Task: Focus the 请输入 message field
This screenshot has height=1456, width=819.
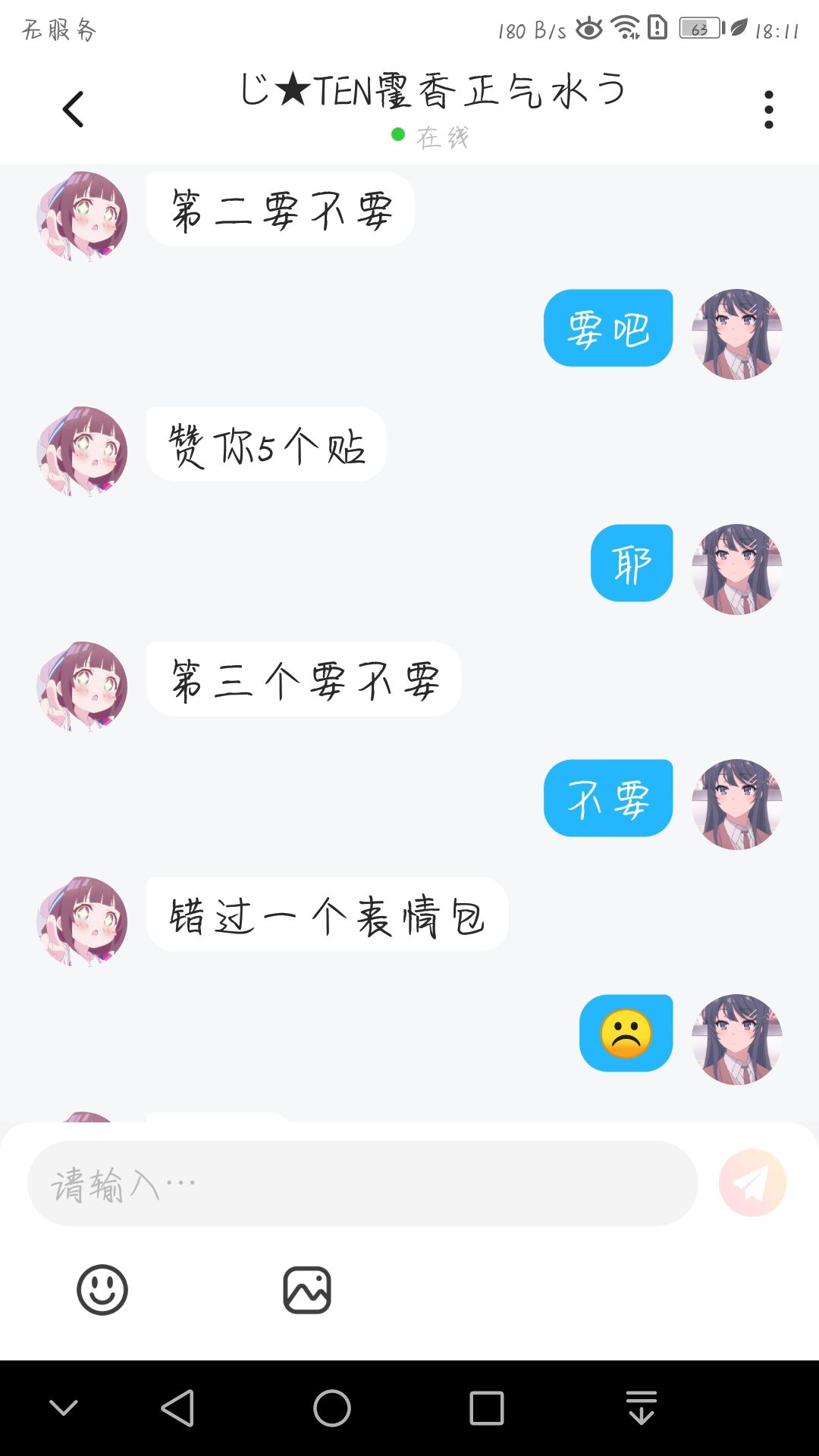Action: coord(362,1183)
